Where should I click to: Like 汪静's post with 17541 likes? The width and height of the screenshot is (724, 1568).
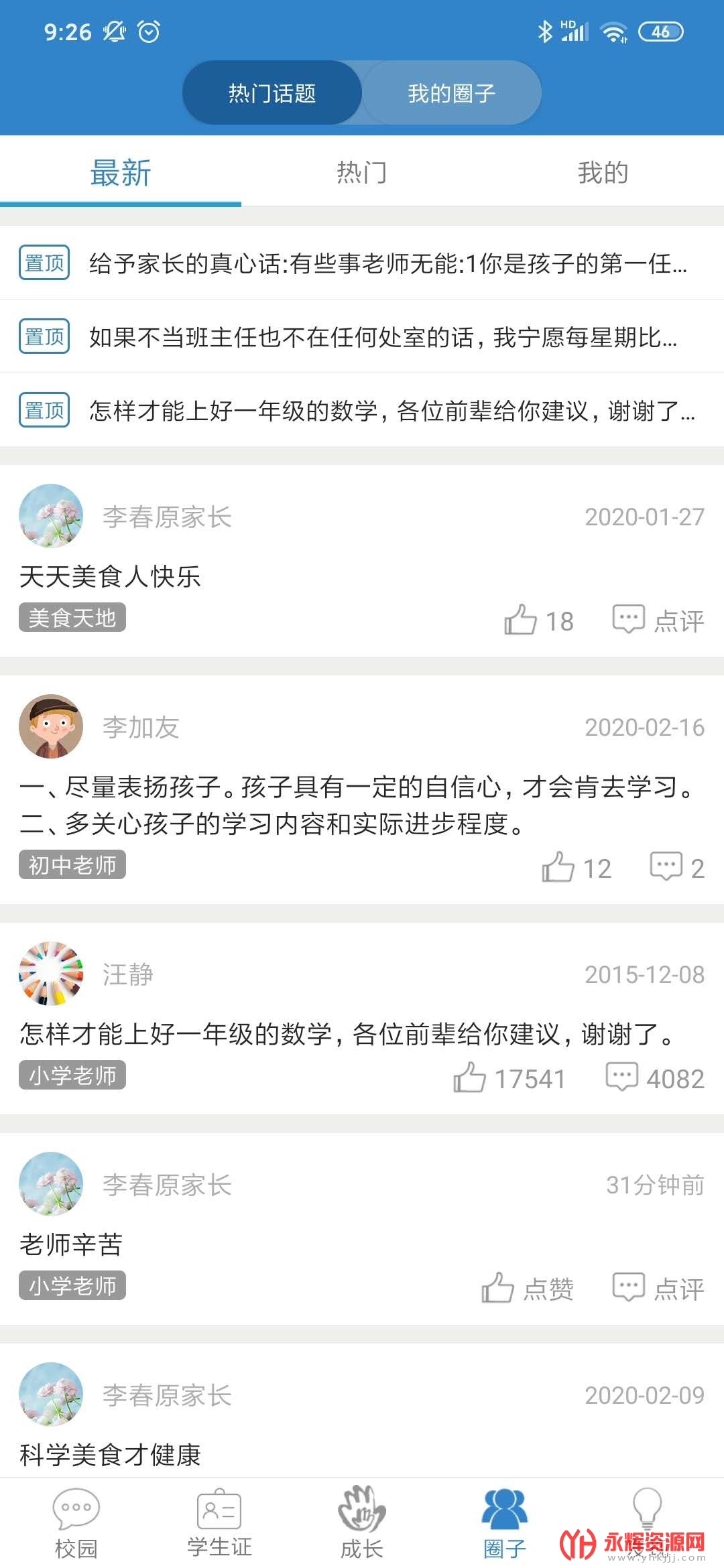point(509,1078)
